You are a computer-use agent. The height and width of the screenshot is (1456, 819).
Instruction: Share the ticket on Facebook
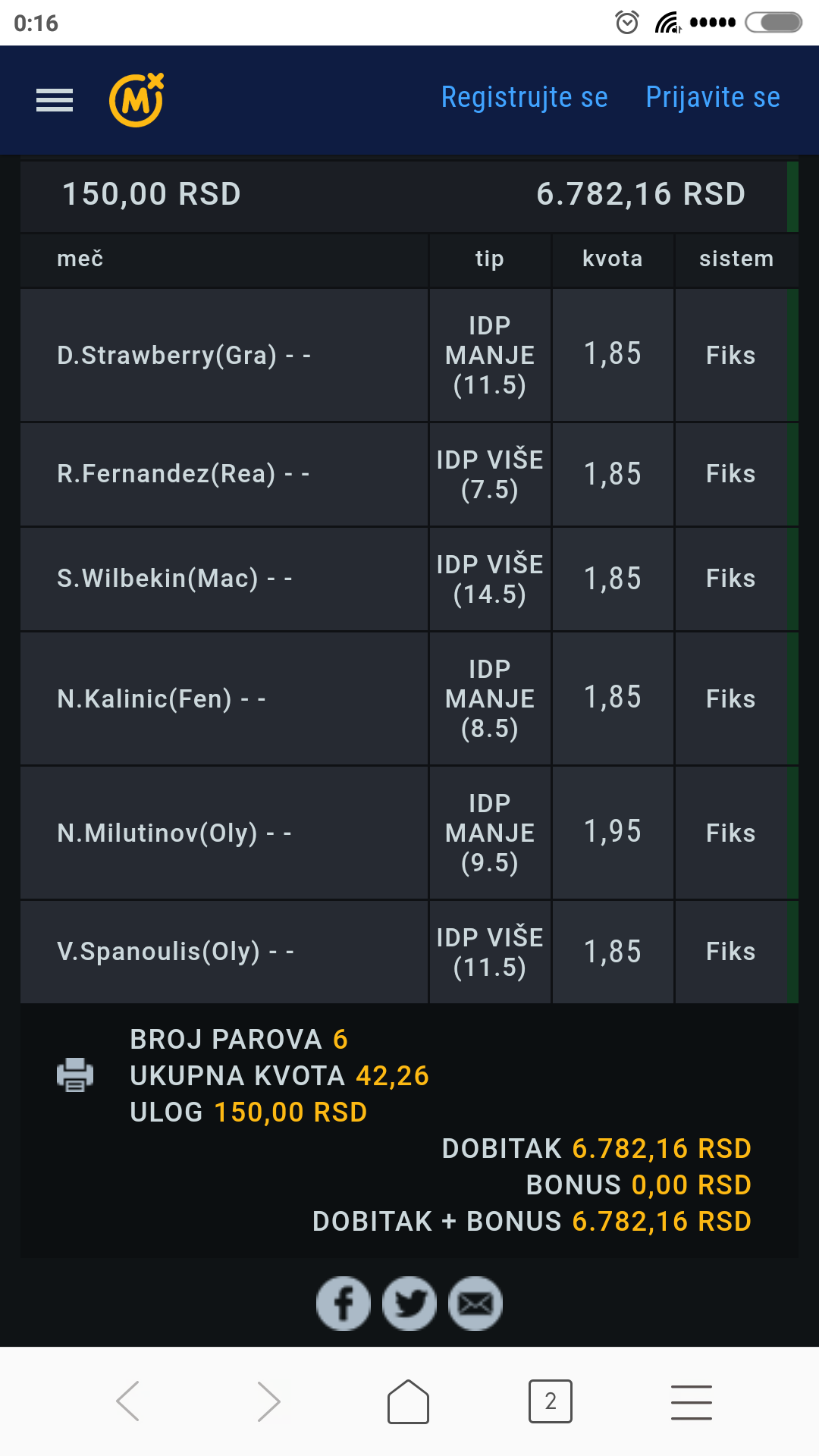(x=344, y=1304)
